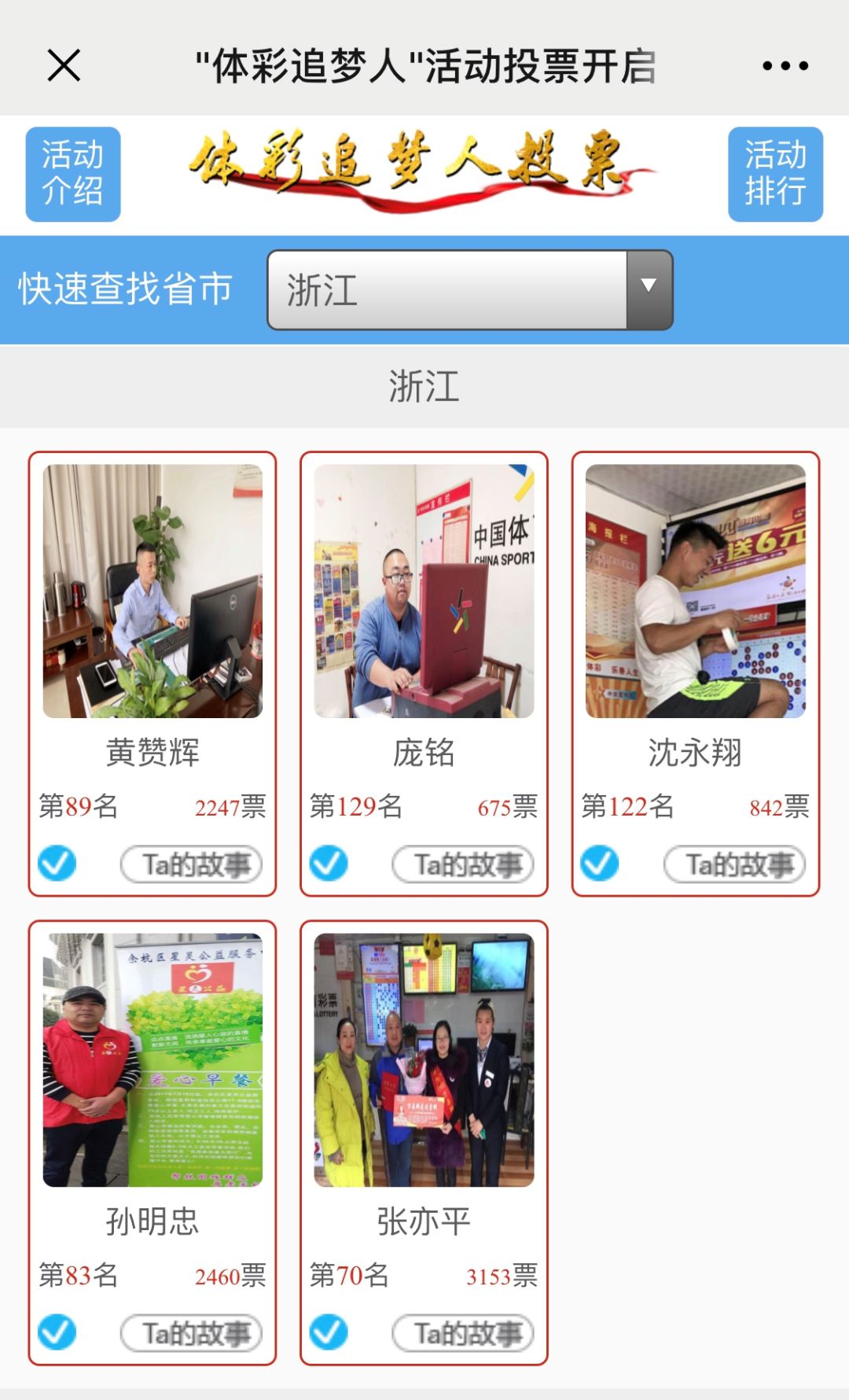Viewport: 849px width, 1400px height.
Task: Read Ta的故事 for 黄赞辉
Action: click(x=191, y=864)
